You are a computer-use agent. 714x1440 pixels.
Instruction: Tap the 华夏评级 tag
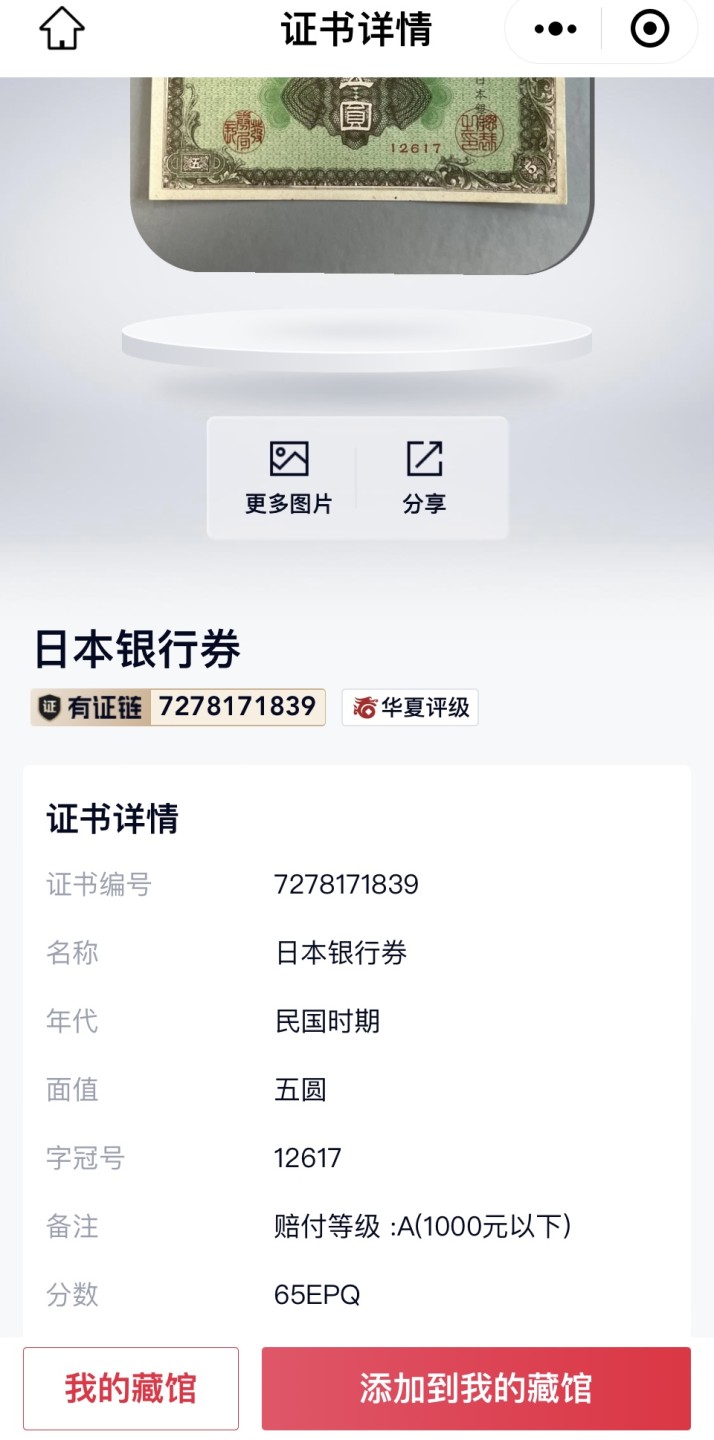410,707
